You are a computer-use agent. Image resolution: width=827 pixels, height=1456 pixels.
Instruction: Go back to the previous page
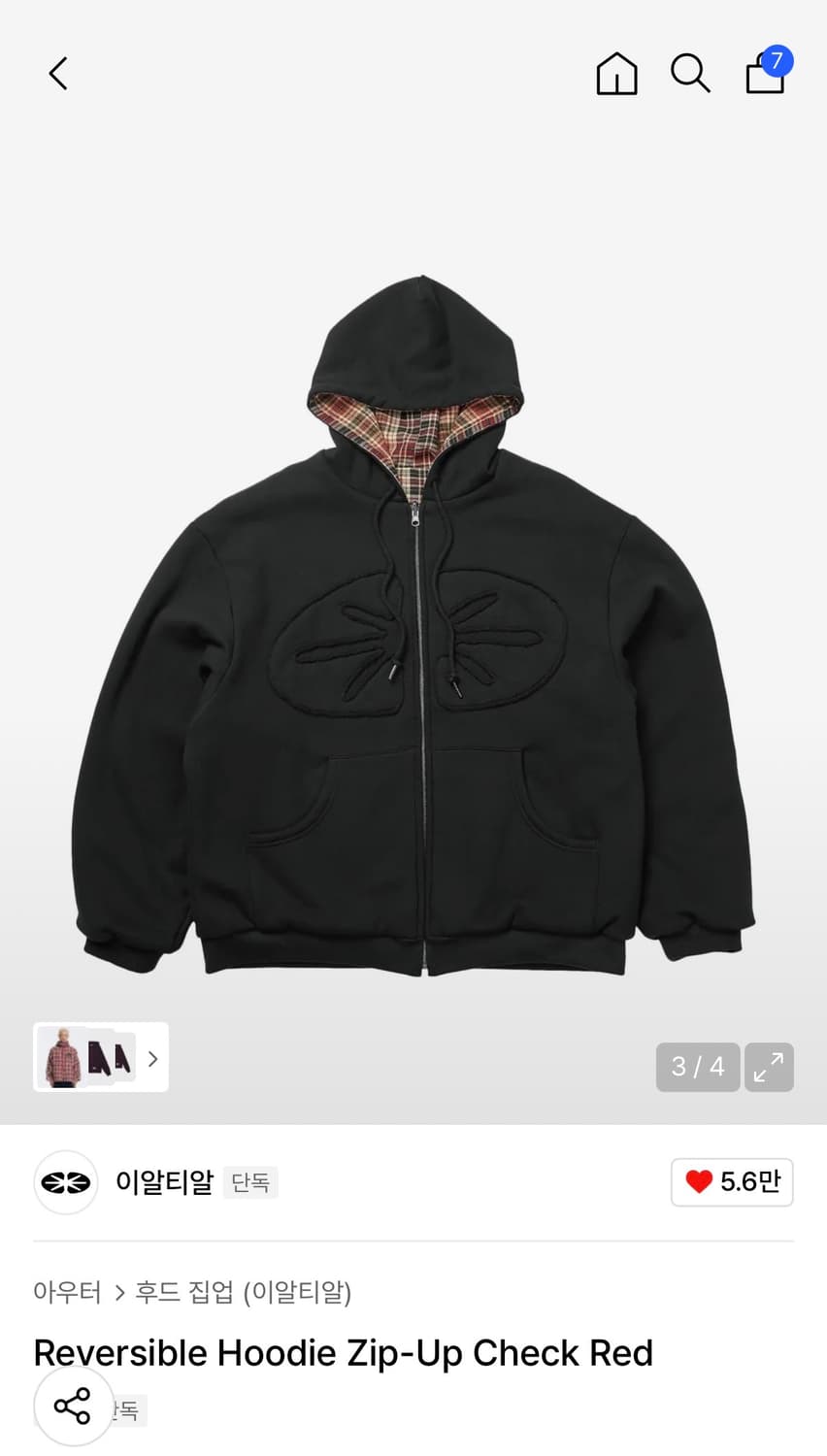[58, 74]
